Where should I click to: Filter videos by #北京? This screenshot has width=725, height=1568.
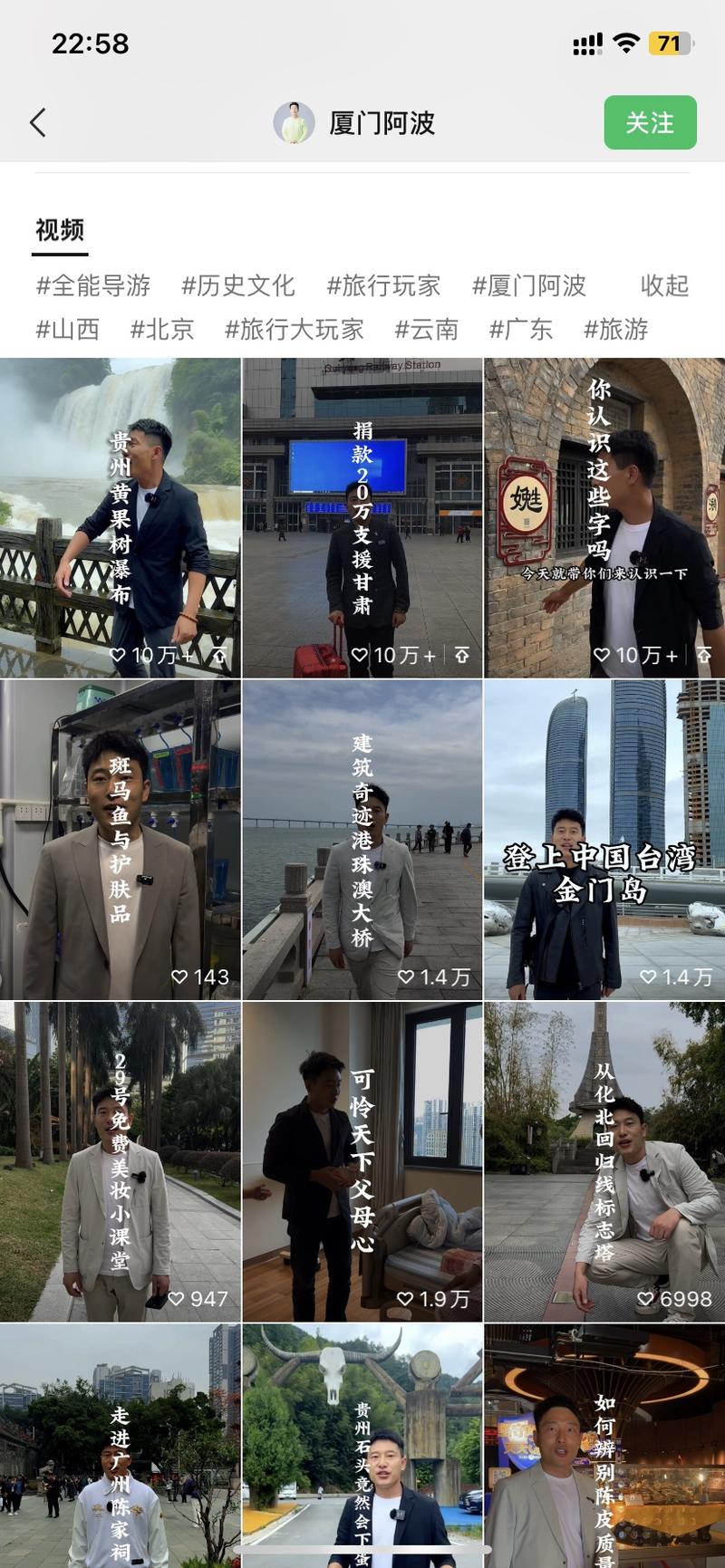[x=162, y=330]
